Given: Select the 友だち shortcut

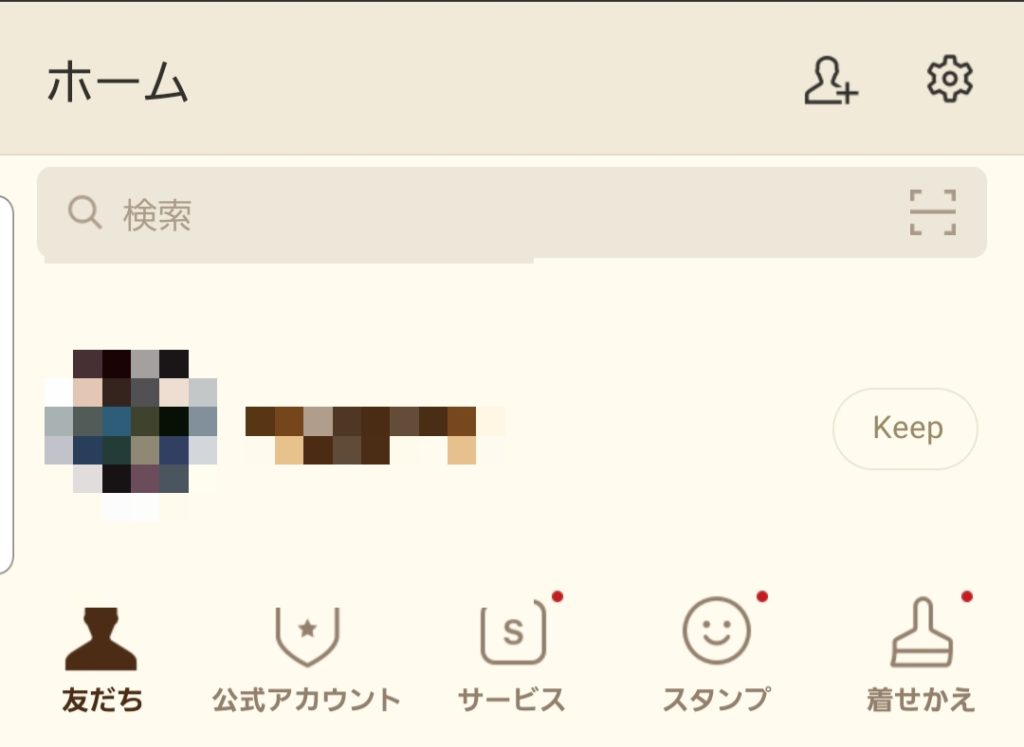Looking at the screenshot, I should 101,655.
